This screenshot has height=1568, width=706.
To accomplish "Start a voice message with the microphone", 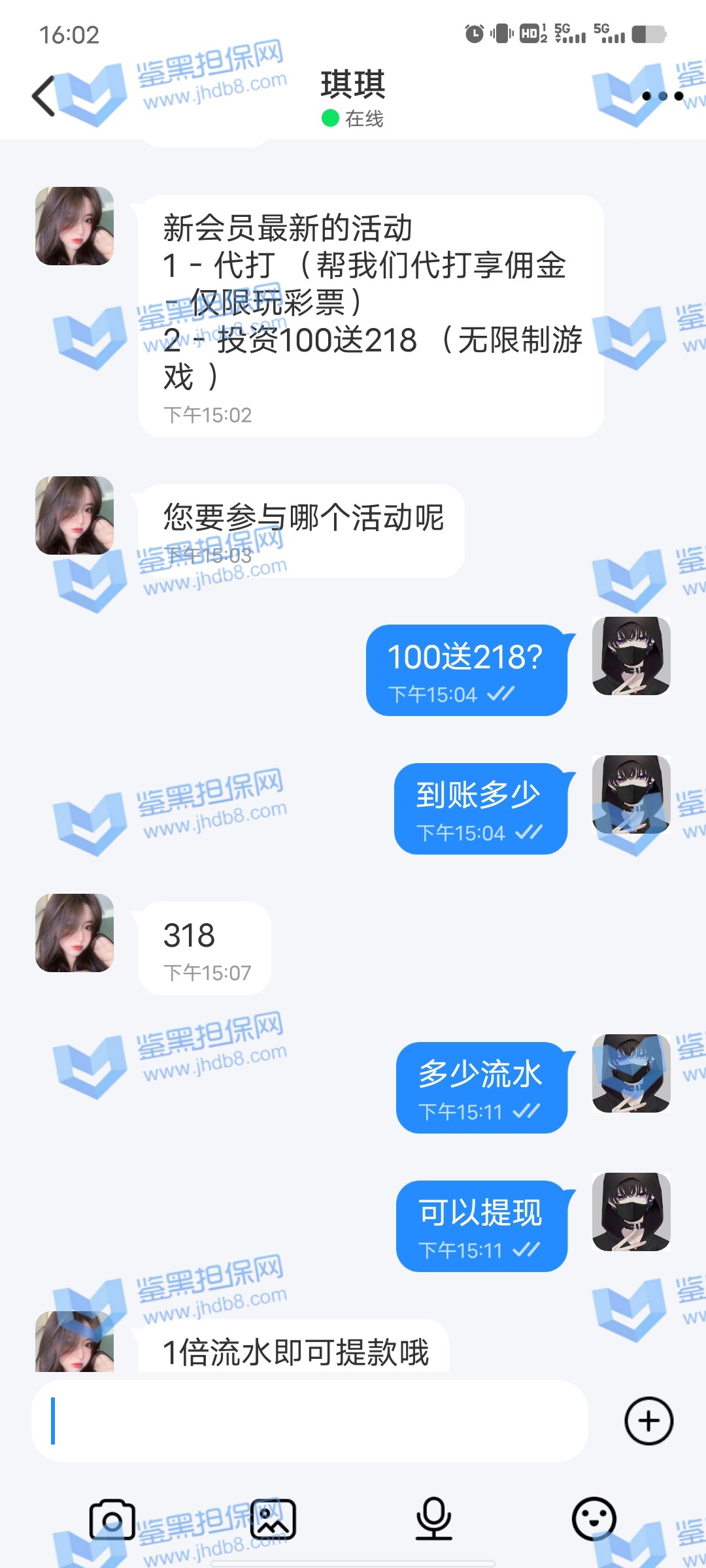I will pos(434,1519).
